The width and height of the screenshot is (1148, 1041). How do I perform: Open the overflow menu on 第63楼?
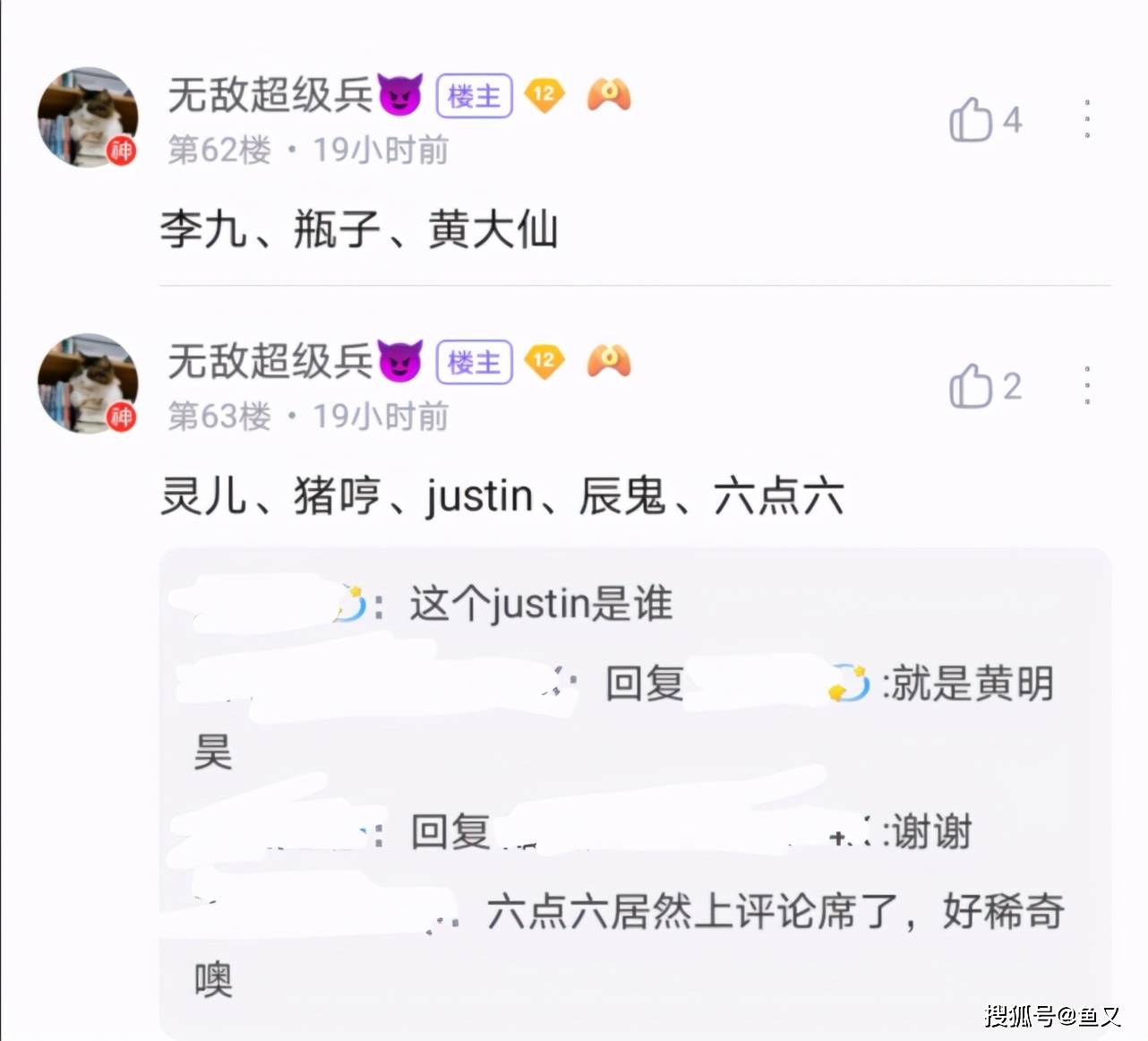[x=1087, y=385]
